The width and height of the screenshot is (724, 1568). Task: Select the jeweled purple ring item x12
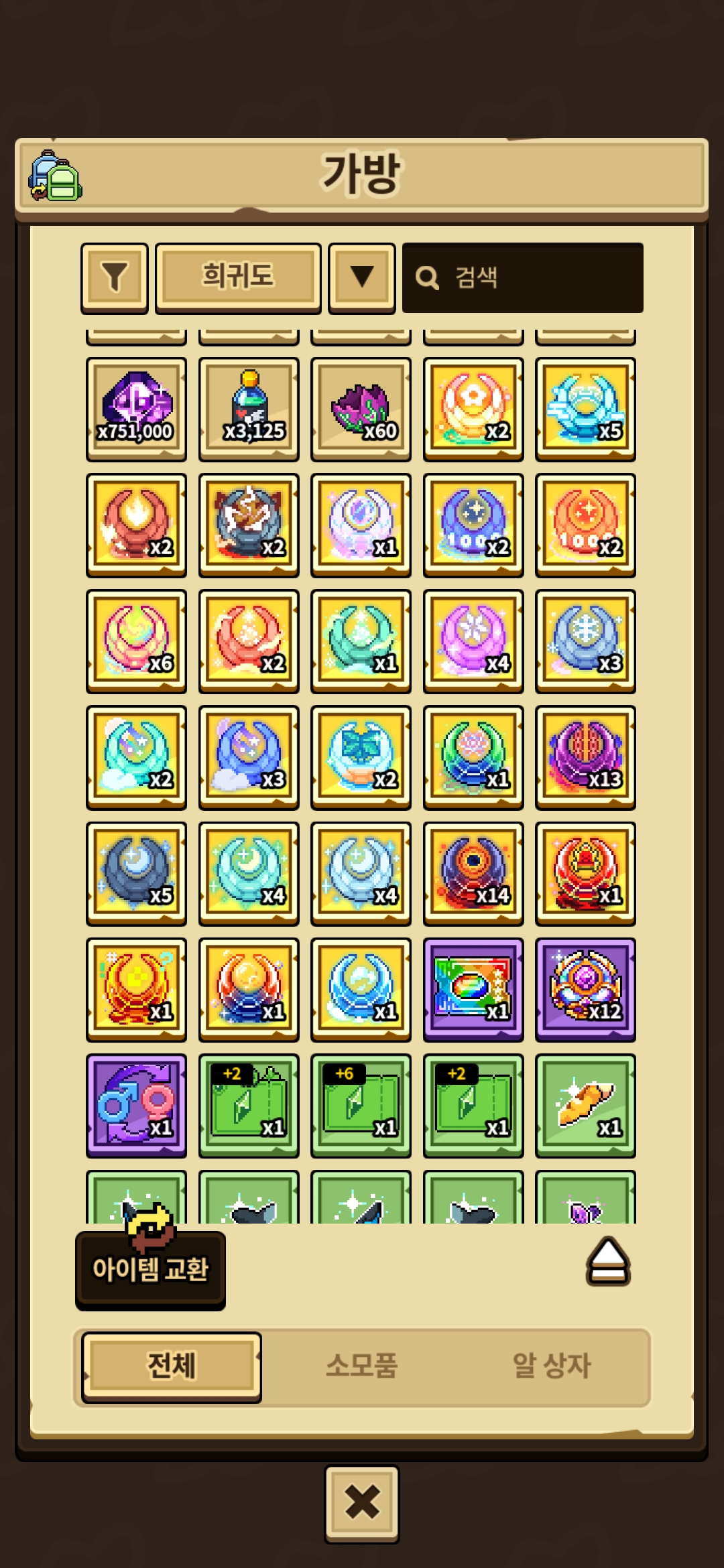(x=585, y=989)
